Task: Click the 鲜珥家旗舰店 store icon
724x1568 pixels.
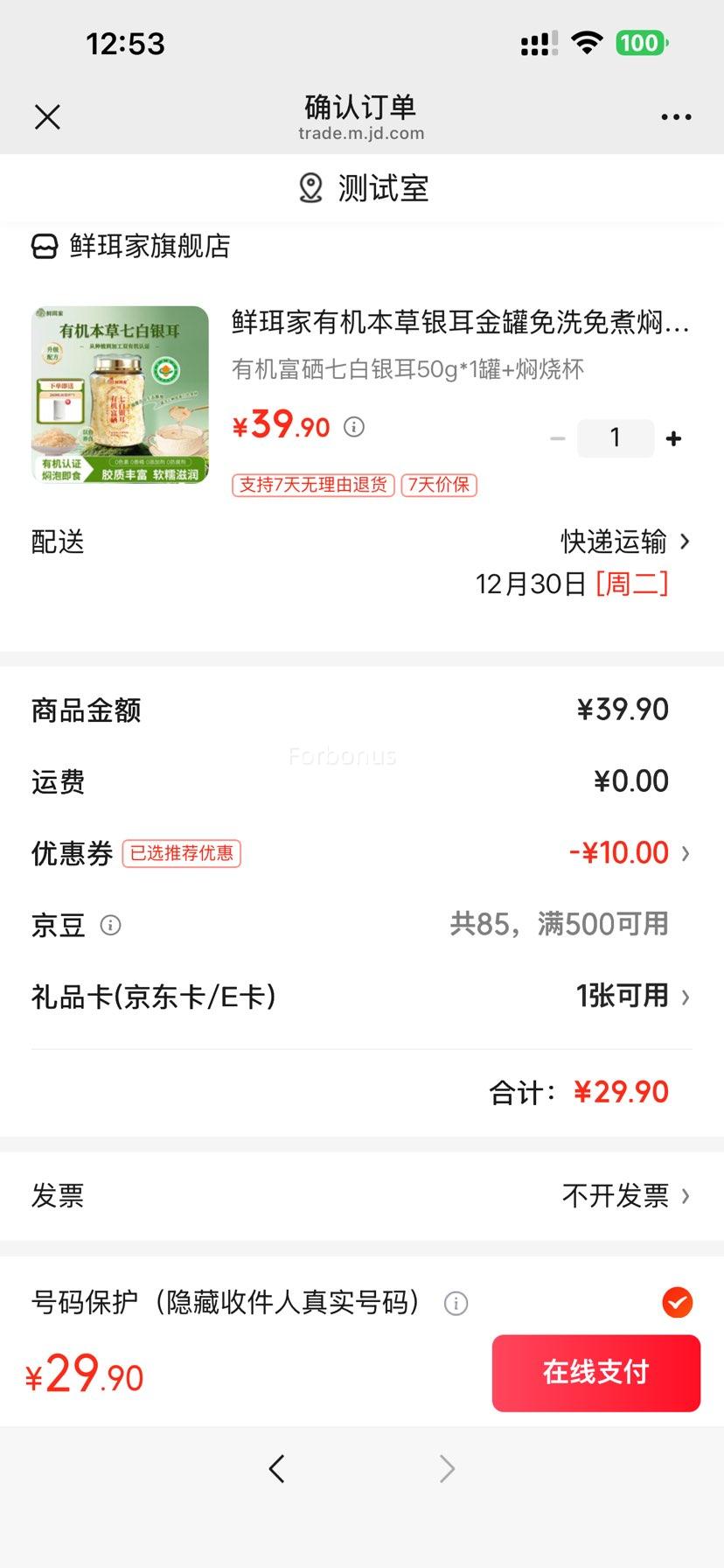Action: [42, 247]
